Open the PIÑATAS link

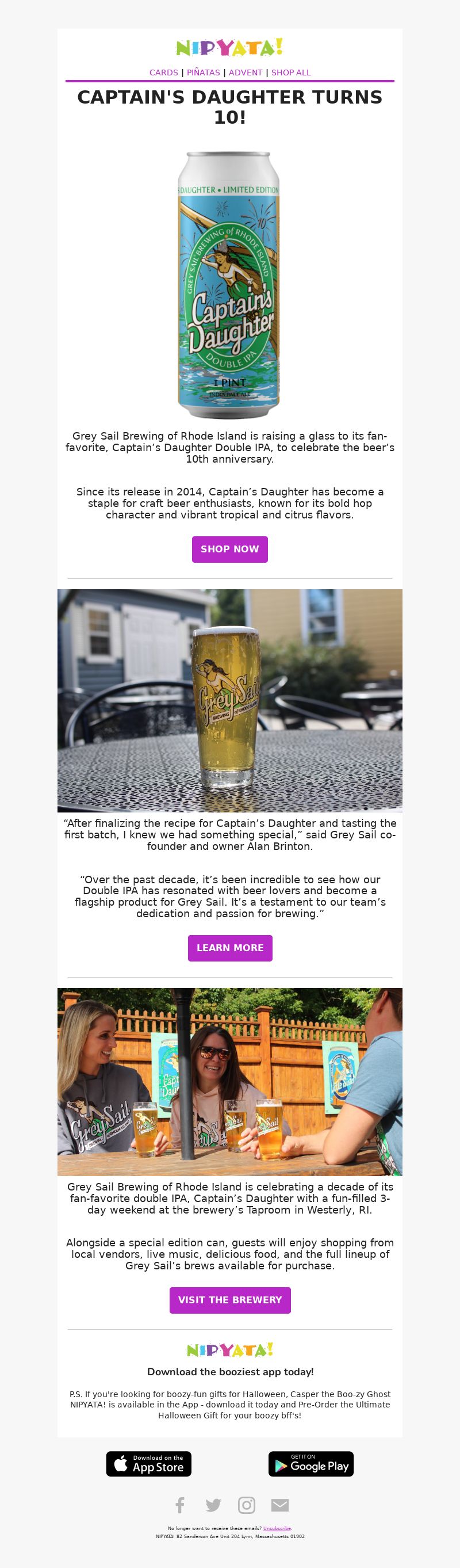tap(203, 73)
